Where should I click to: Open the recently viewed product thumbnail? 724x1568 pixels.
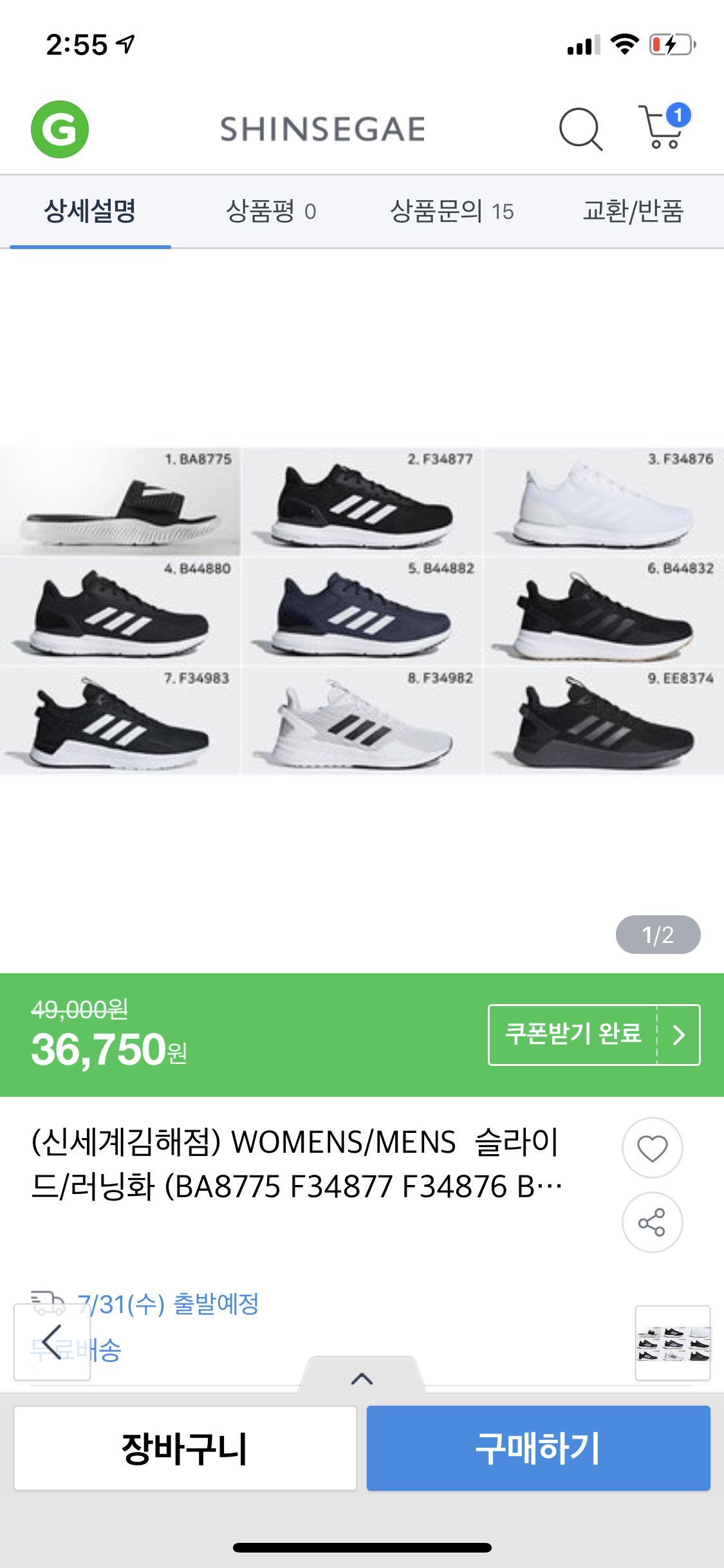pyautogui.click(x=673, y=1343)
